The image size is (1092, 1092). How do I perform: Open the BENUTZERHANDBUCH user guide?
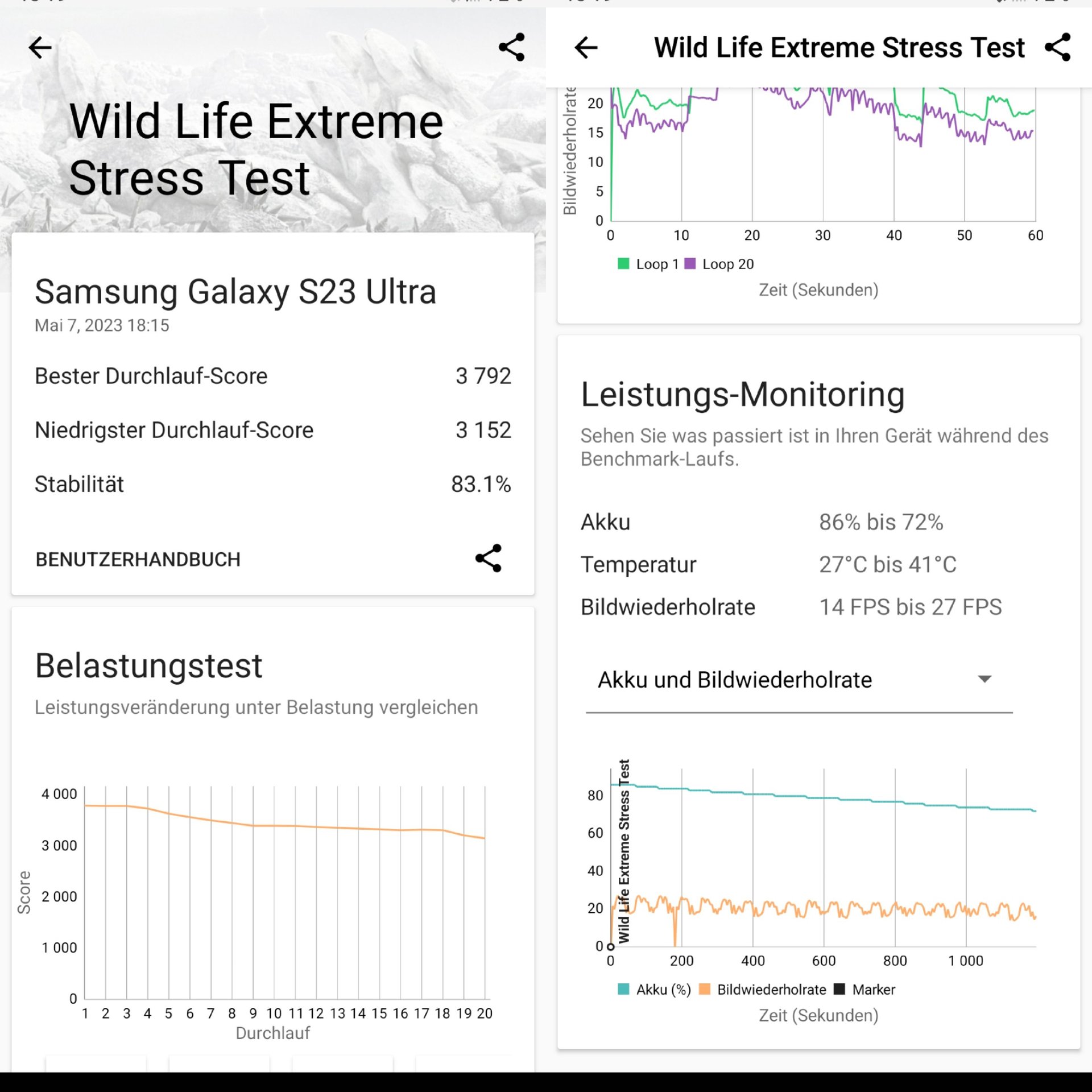point(138,560)
